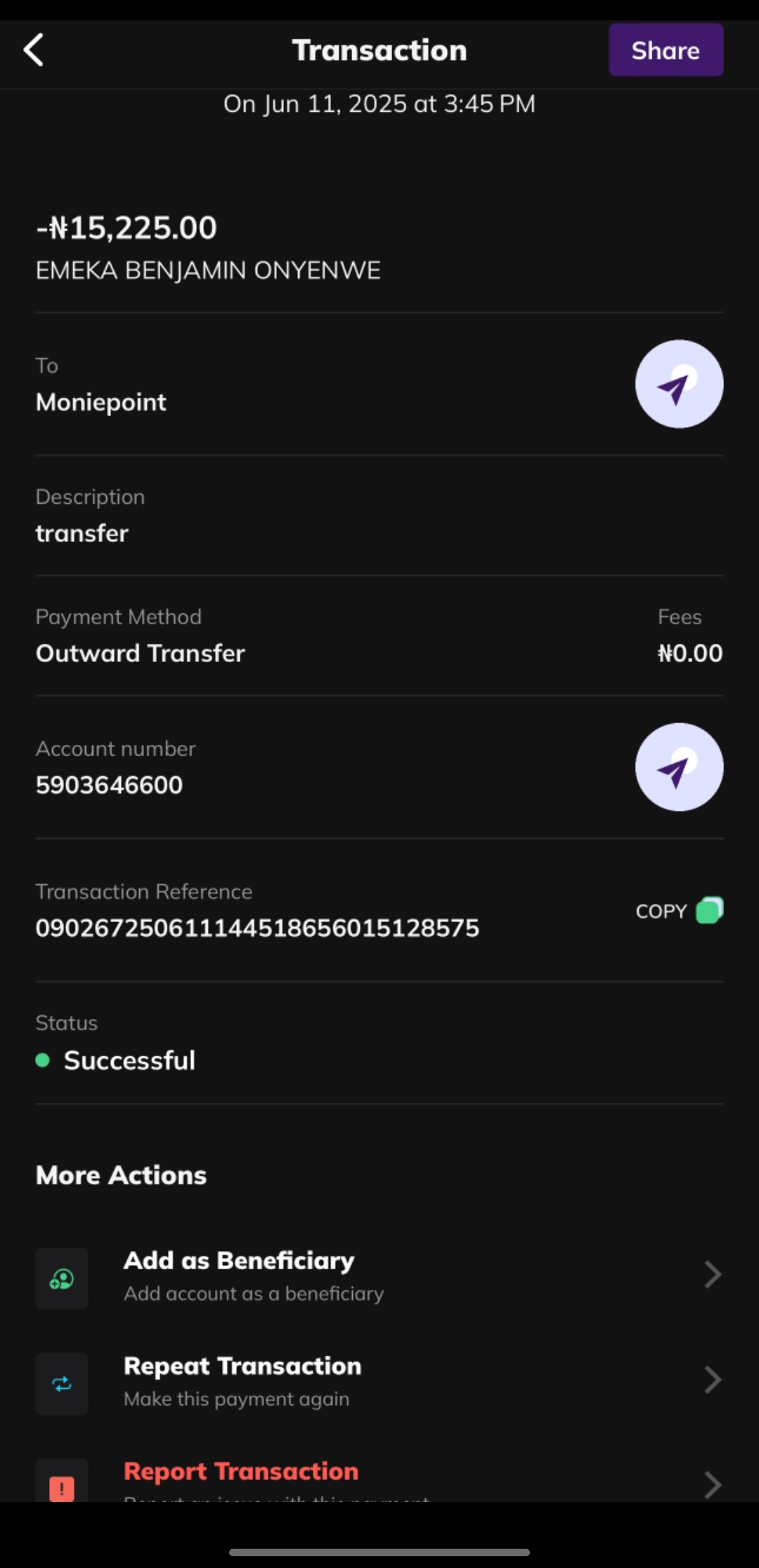Copy the transaction reference number
Screen dimensions: 759x1568
[679, 910]
